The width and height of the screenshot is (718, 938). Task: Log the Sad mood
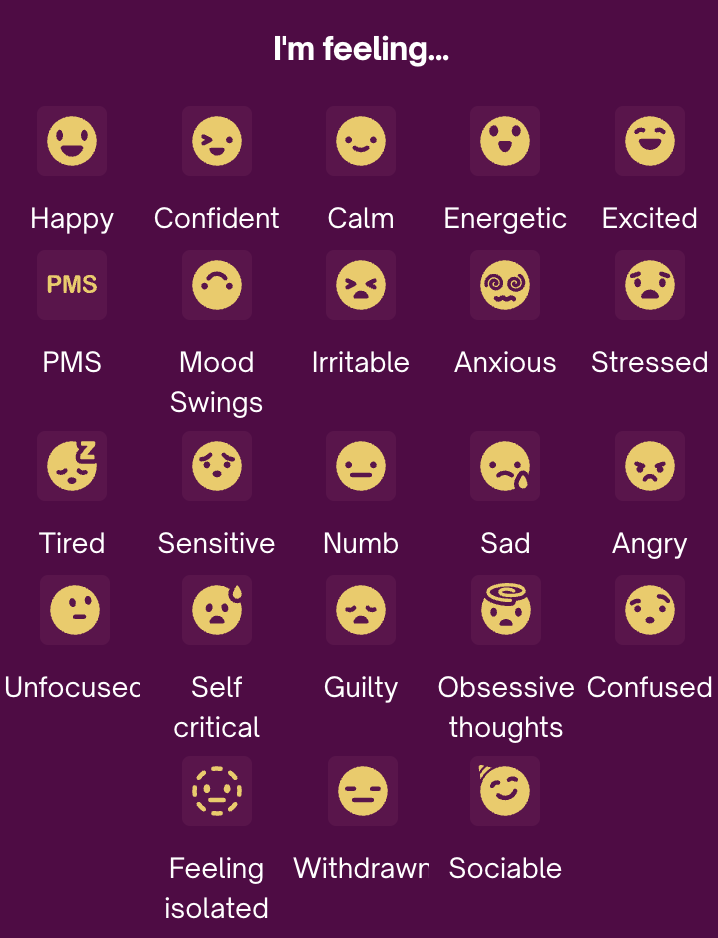[505, 466]
